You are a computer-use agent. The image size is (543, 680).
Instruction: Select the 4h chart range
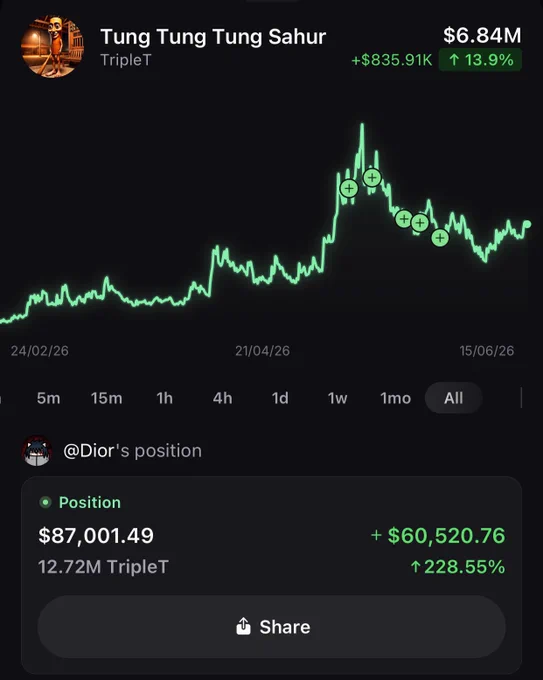pos(222,398)
